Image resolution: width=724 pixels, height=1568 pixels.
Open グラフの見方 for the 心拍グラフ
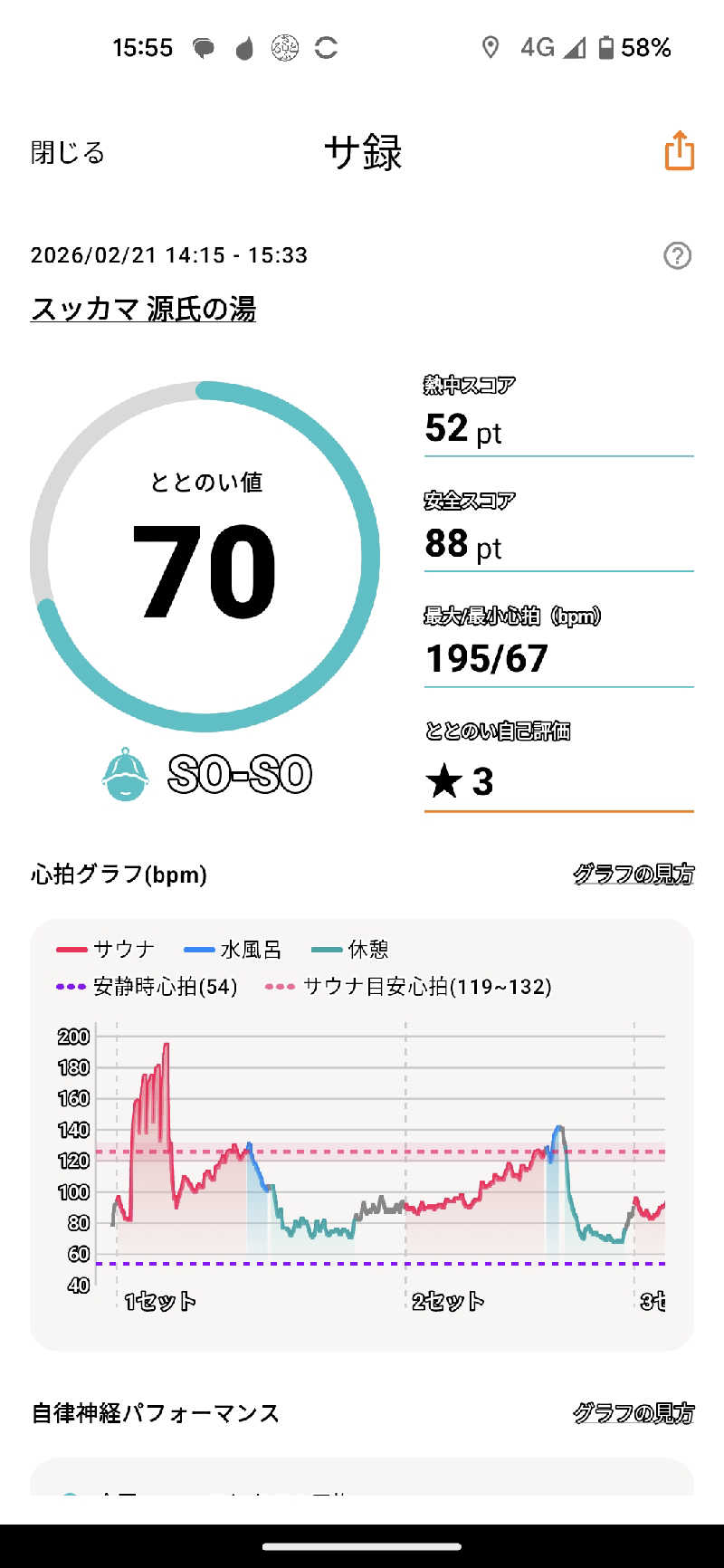tap(633, 874)
